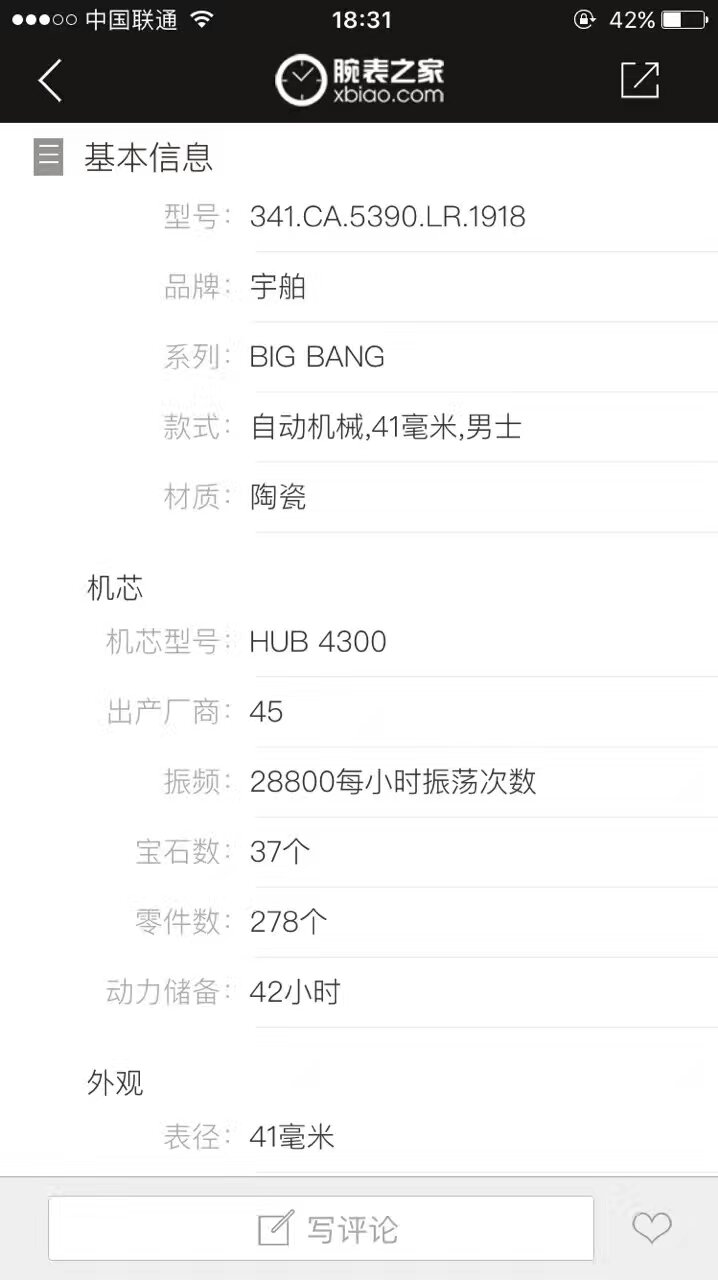Viewport: 718px width, 1280px height.
Task: Open the menu icon beside 基本信息
Action: point(48,158)
